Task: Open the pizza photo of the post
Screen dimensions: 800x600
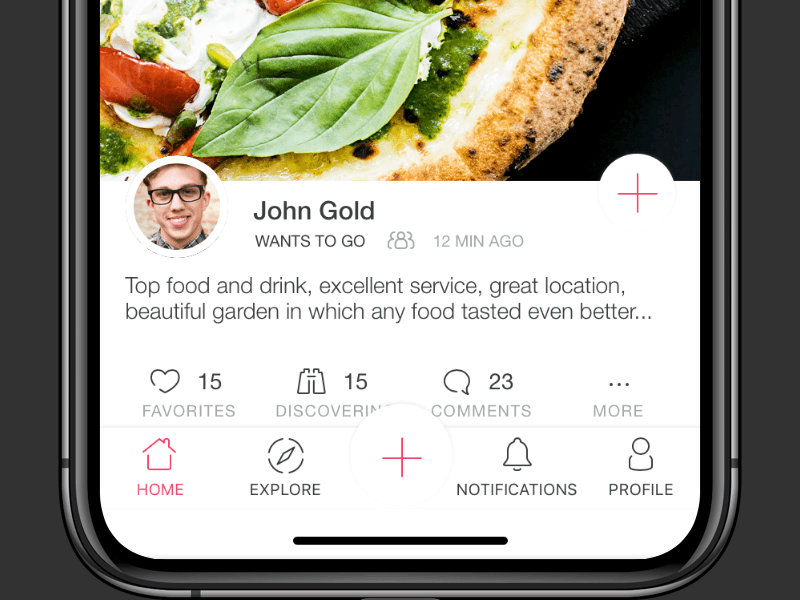Action: (400, 80)
